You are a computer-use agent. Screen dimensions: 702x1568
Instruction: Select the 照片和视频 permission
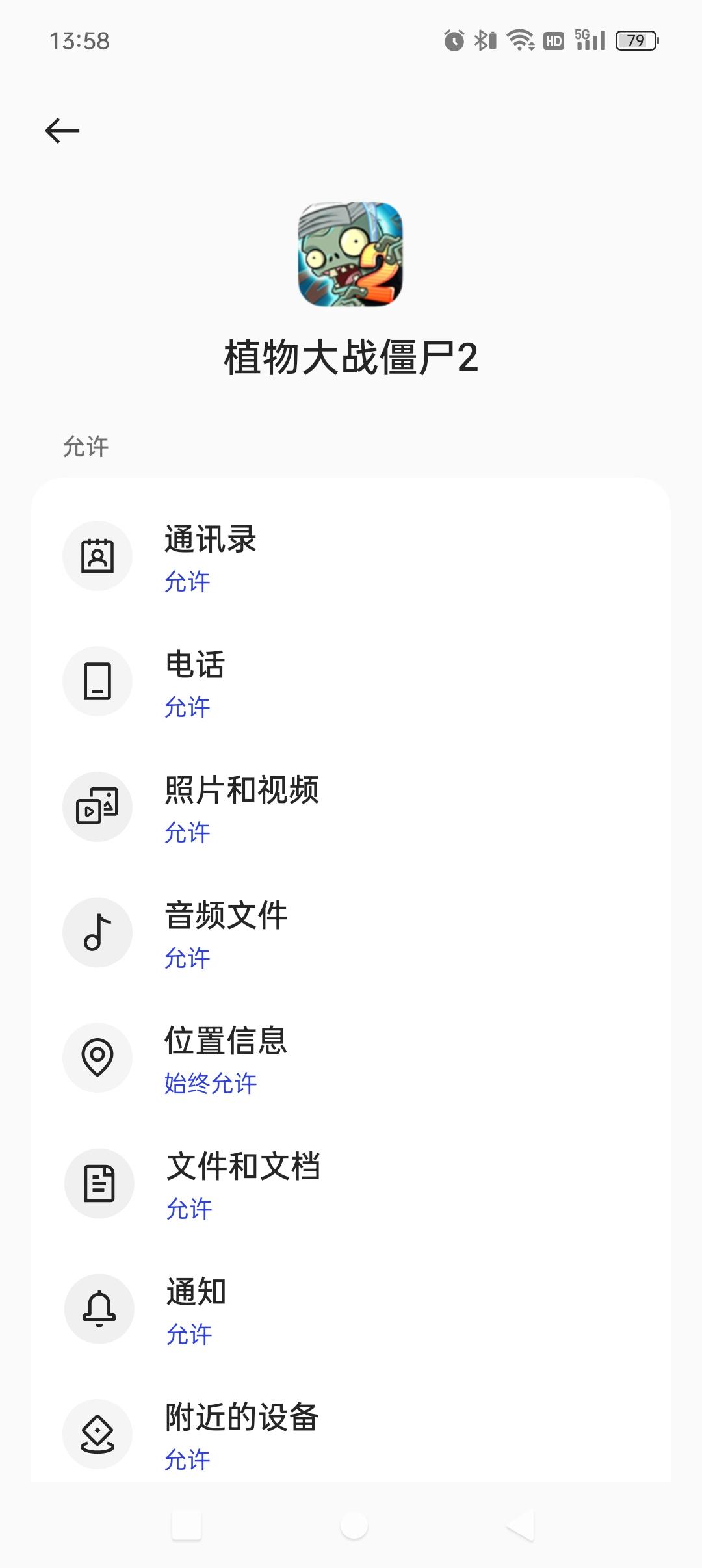point(351,807)
